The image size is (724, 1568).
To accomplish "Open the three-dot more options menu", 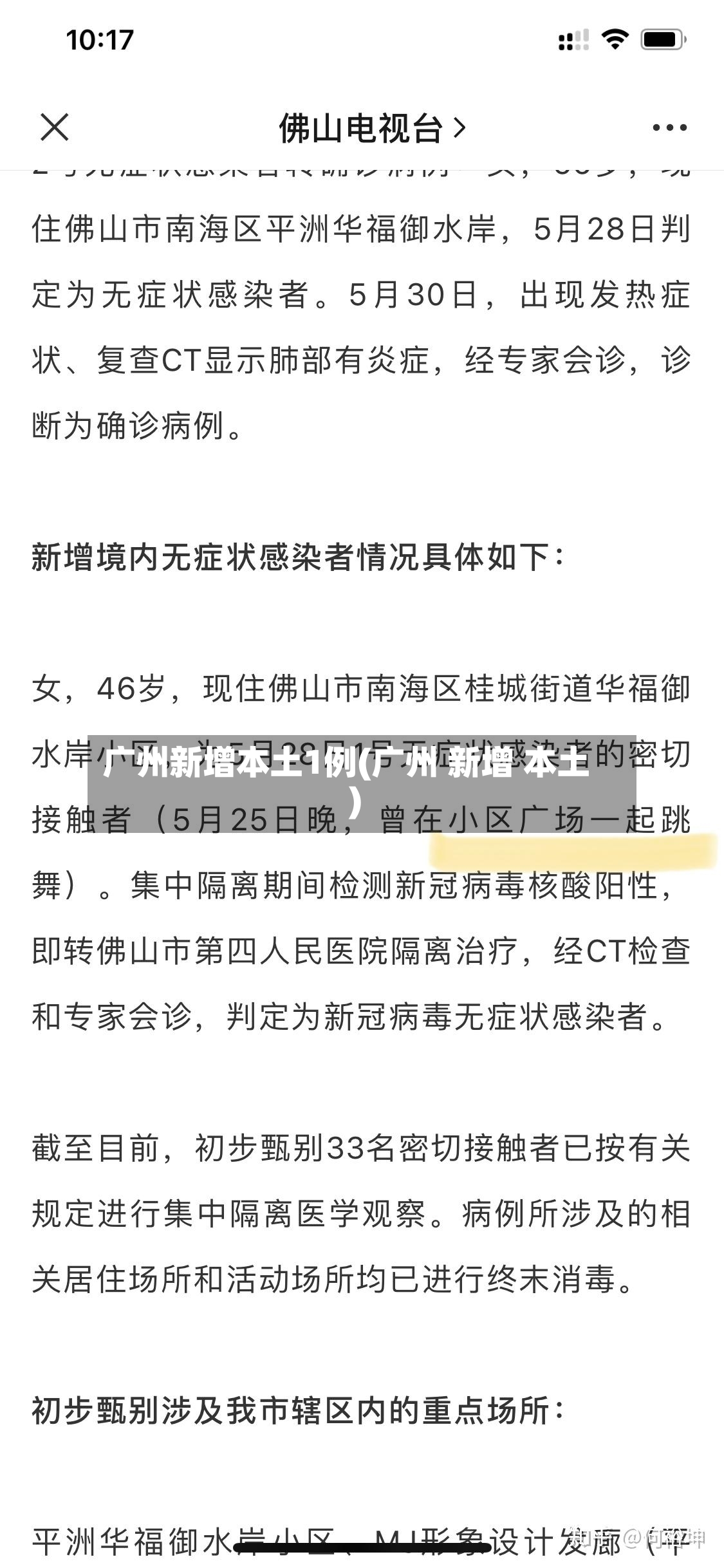I will [x=669, y=127].
